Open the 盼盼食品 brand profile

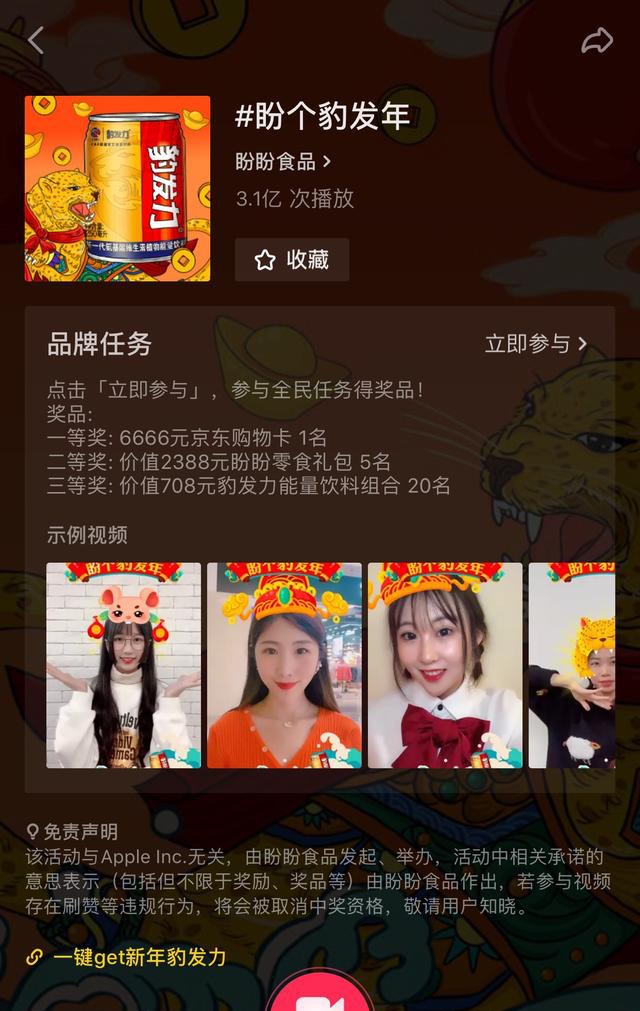[282, 161]
